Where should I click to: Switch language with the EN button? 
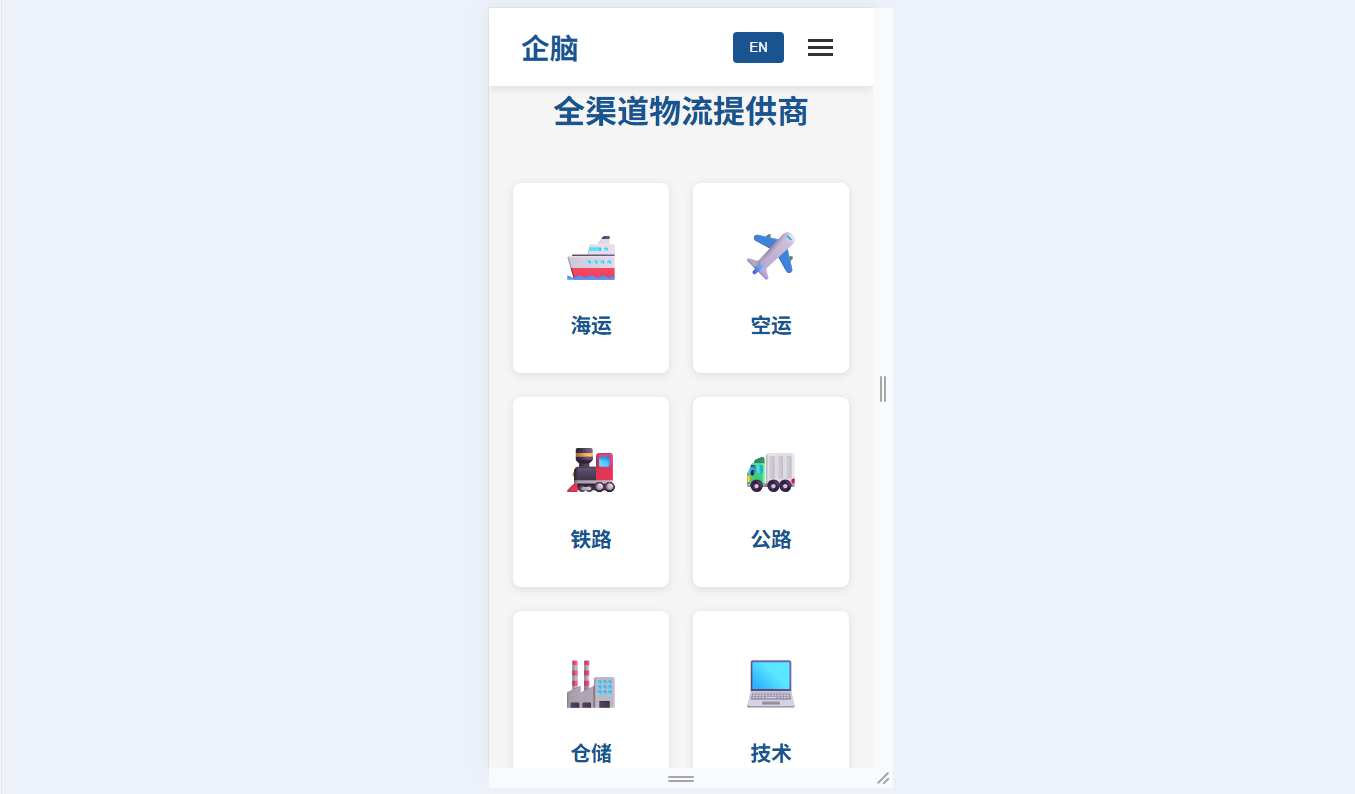(758, 47)
